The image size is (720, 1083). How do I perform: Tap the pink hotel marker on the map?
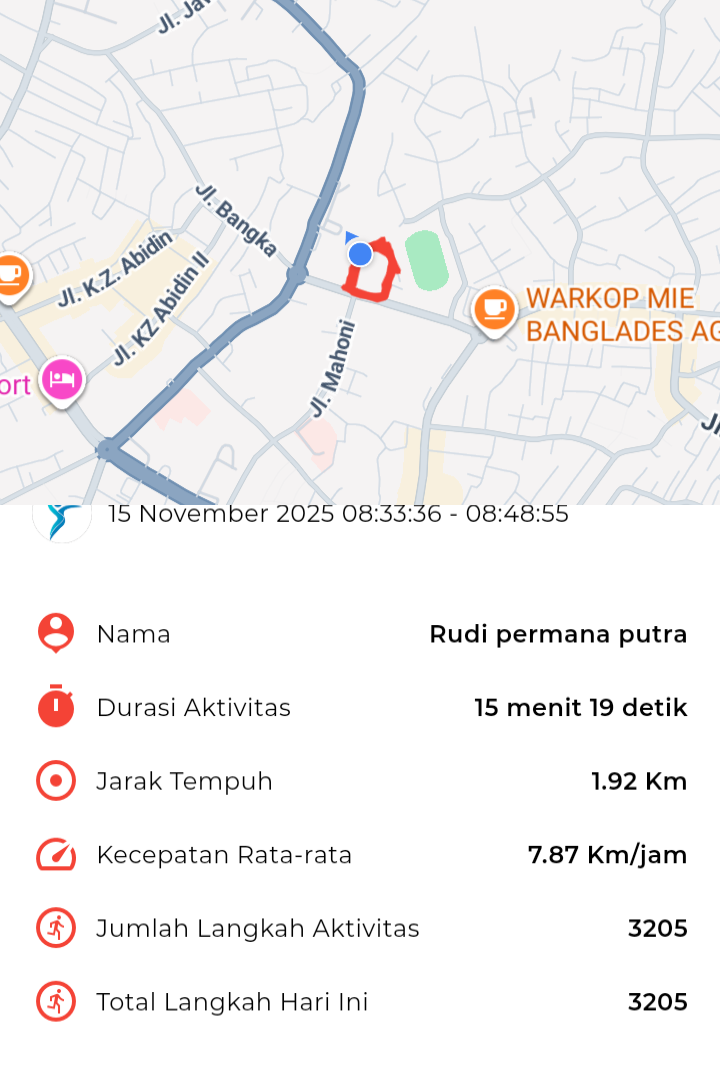click(x=63, y=379)
